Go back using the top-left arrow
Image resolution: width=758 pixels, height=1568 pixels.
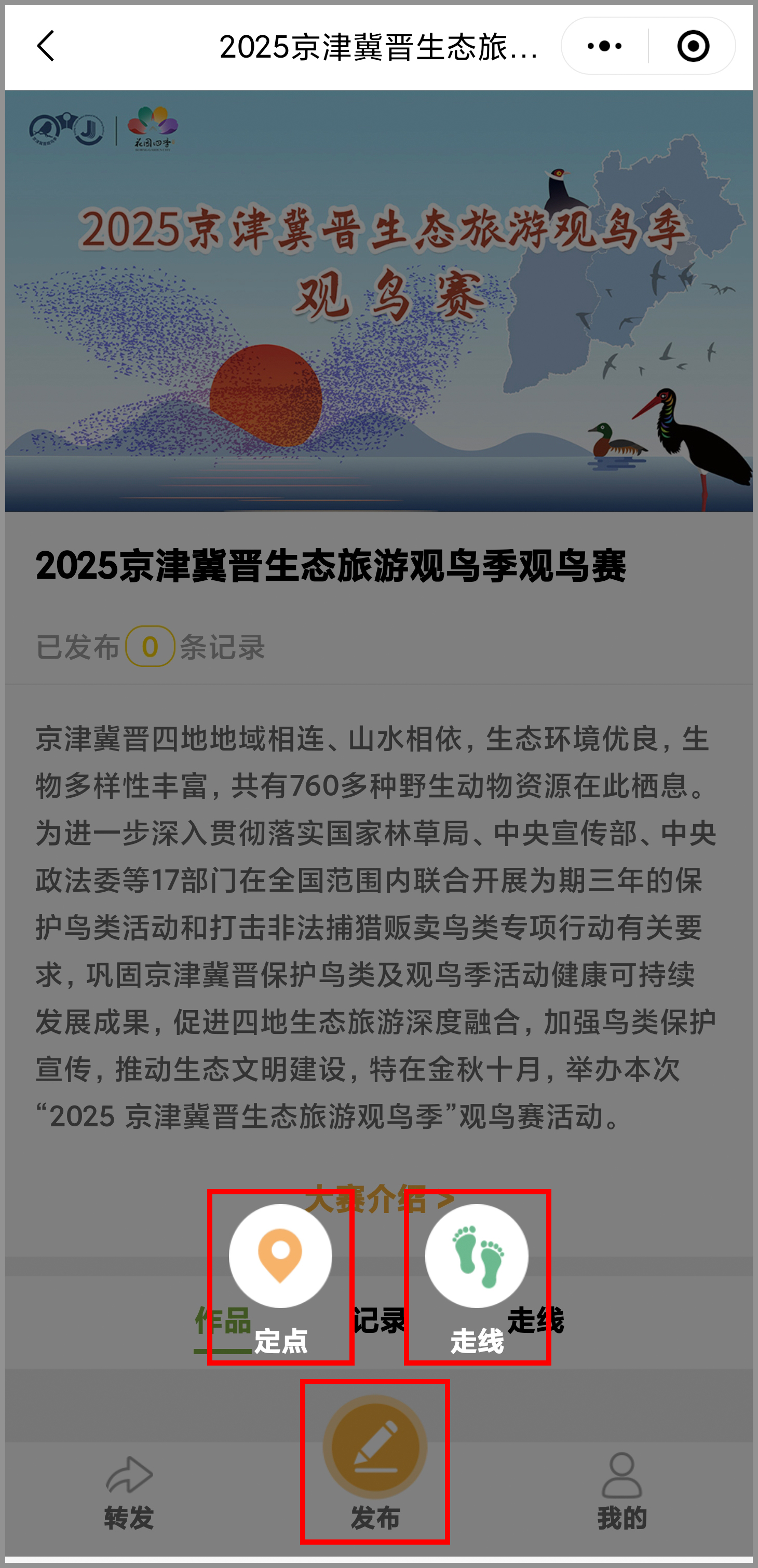[x=46, y=46]
